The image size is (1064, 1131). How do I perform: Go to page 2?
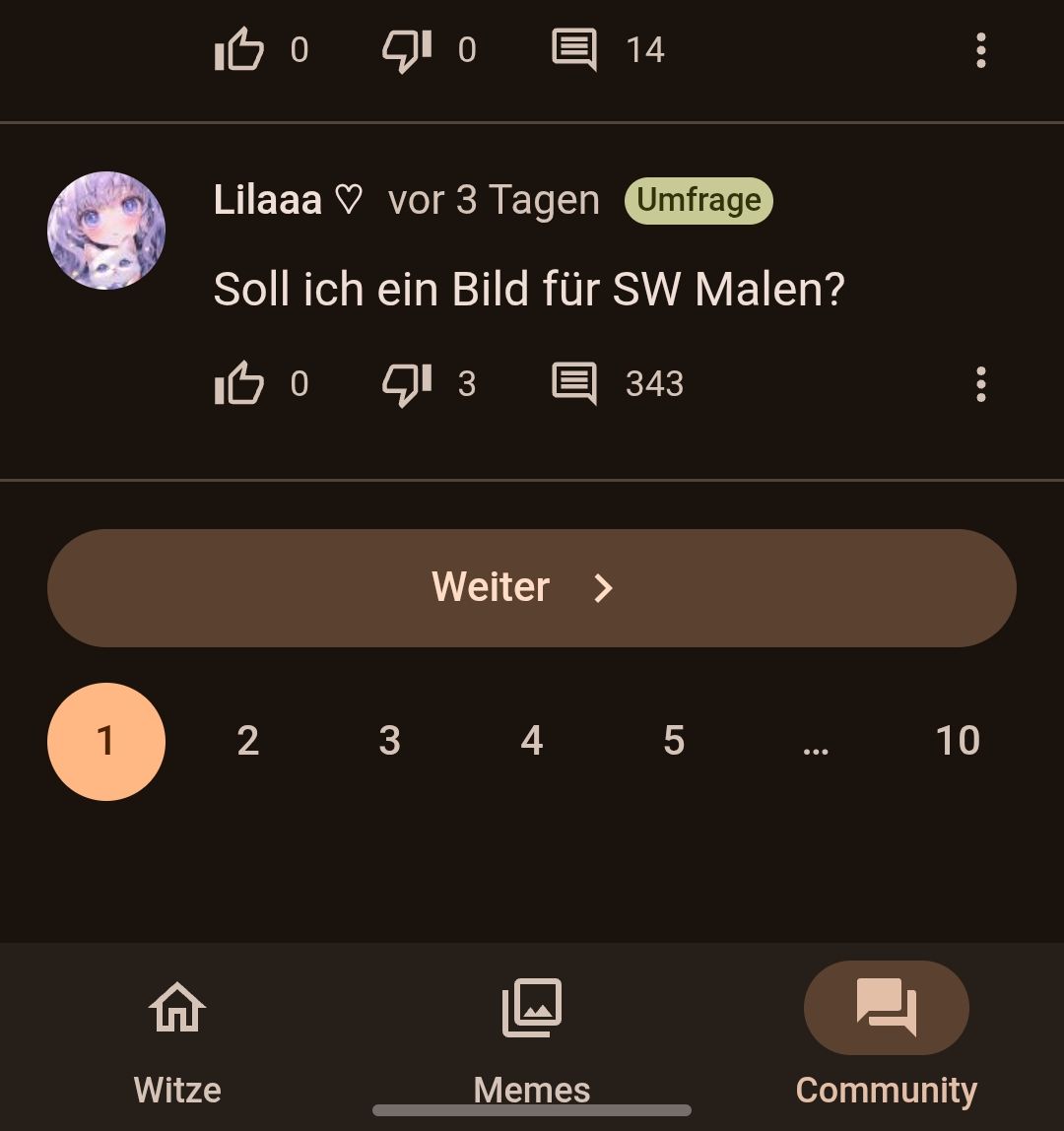[248, 741]
